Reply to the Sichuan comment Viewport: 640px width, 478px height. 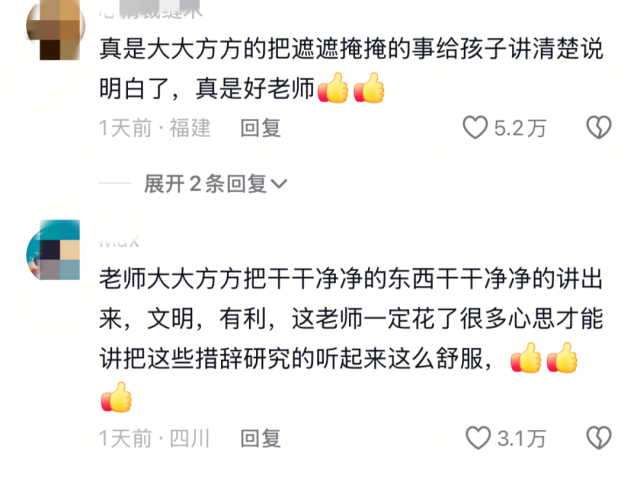click(x=261, y=438)
